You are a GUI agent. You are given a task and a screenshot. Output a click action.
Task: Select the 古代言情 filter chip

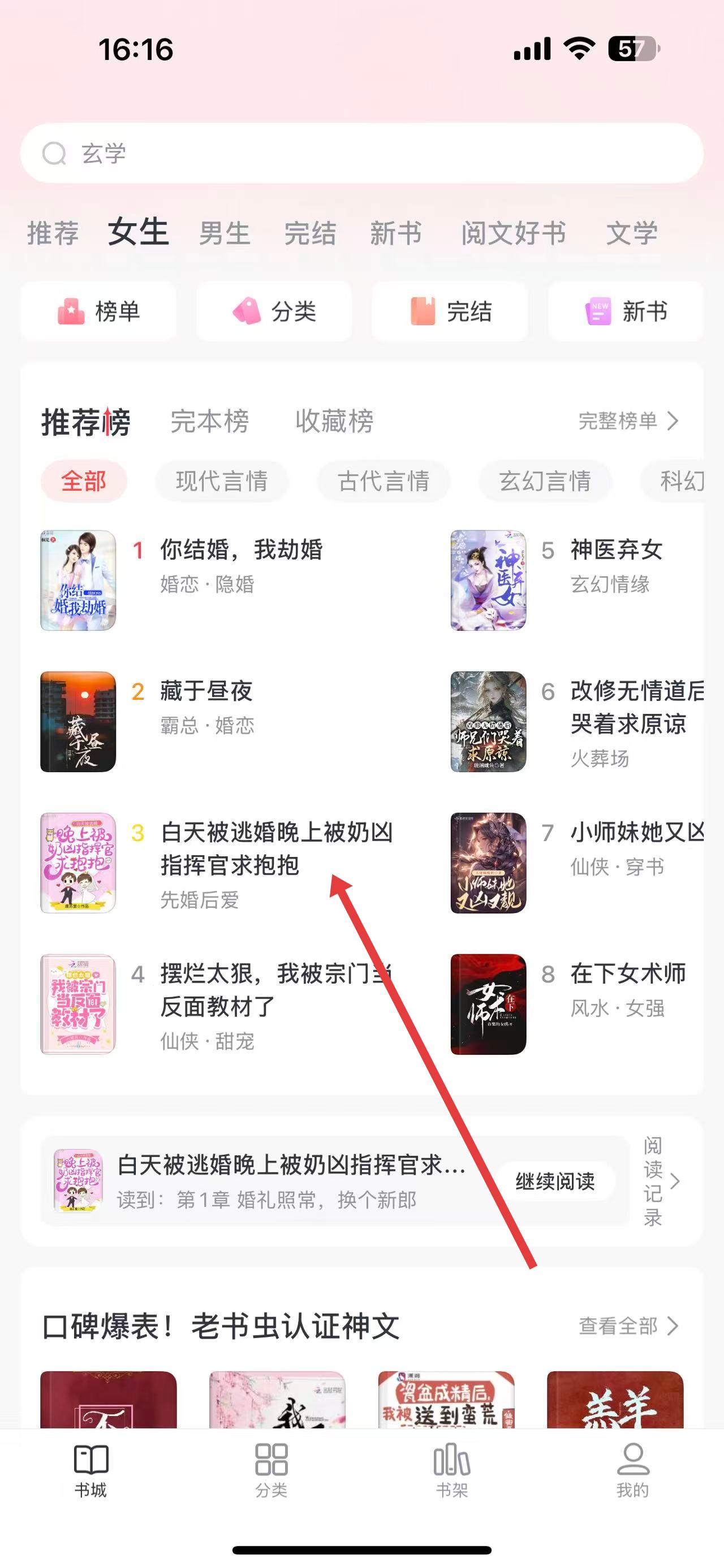click(383, 481)
